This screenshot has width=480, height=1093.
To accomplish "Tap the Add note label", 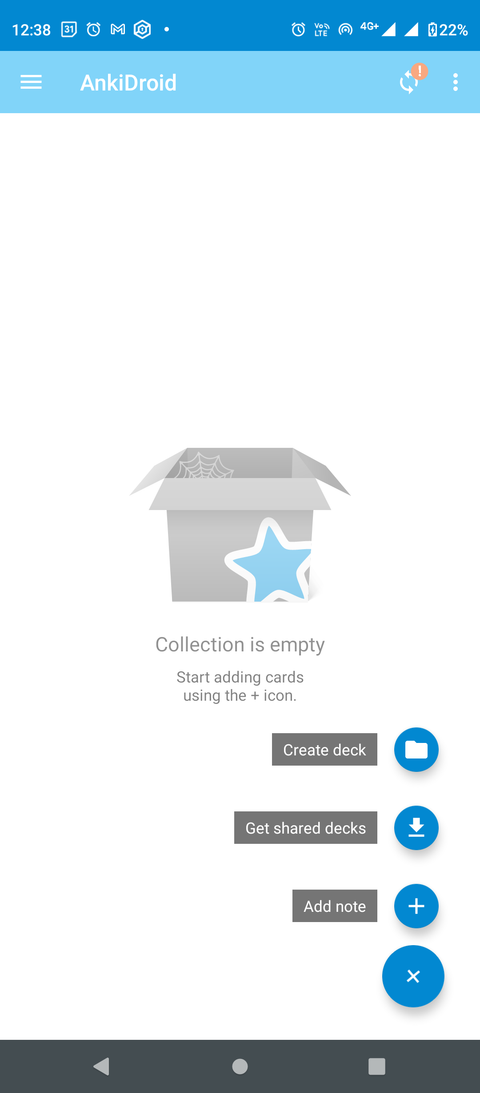I will tap(335, 905).
